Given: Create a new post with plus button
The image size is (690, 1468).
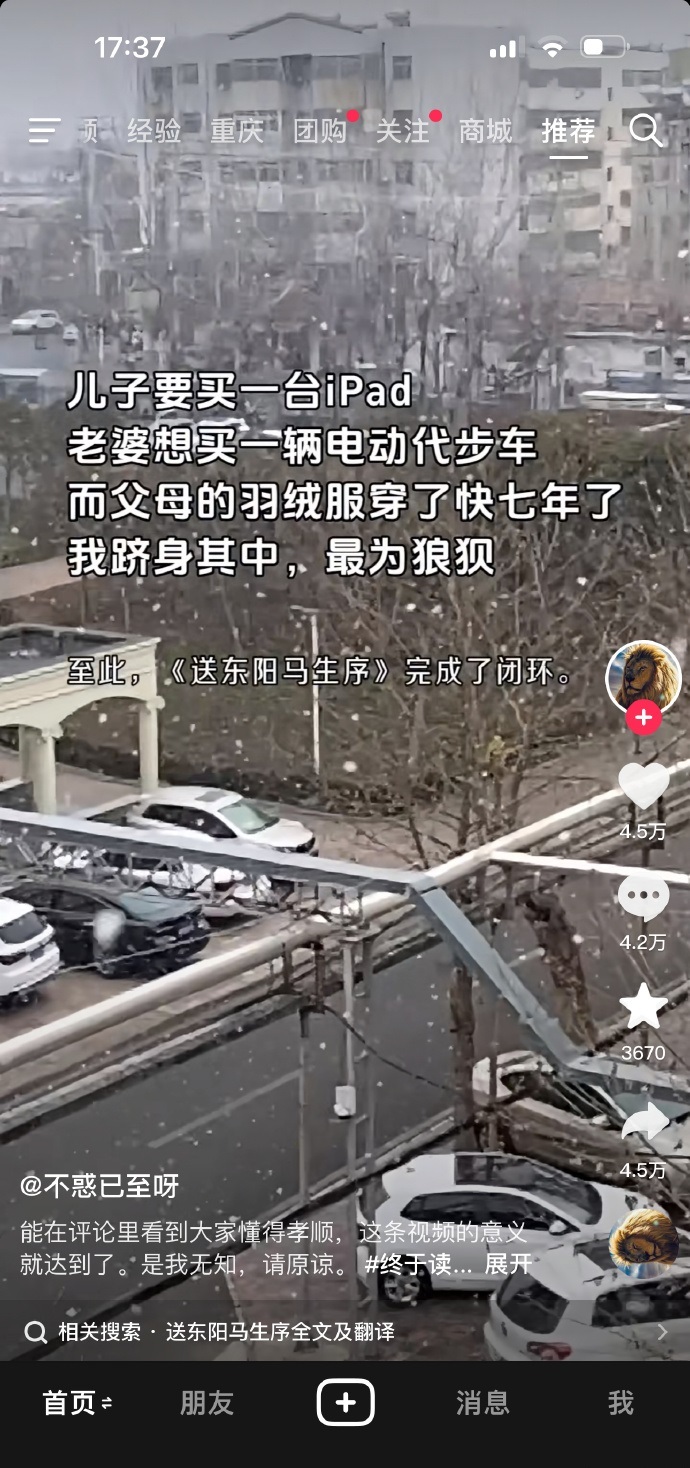Looking at the screenshot, I should pyautogui.click(x=345, y=1402).
